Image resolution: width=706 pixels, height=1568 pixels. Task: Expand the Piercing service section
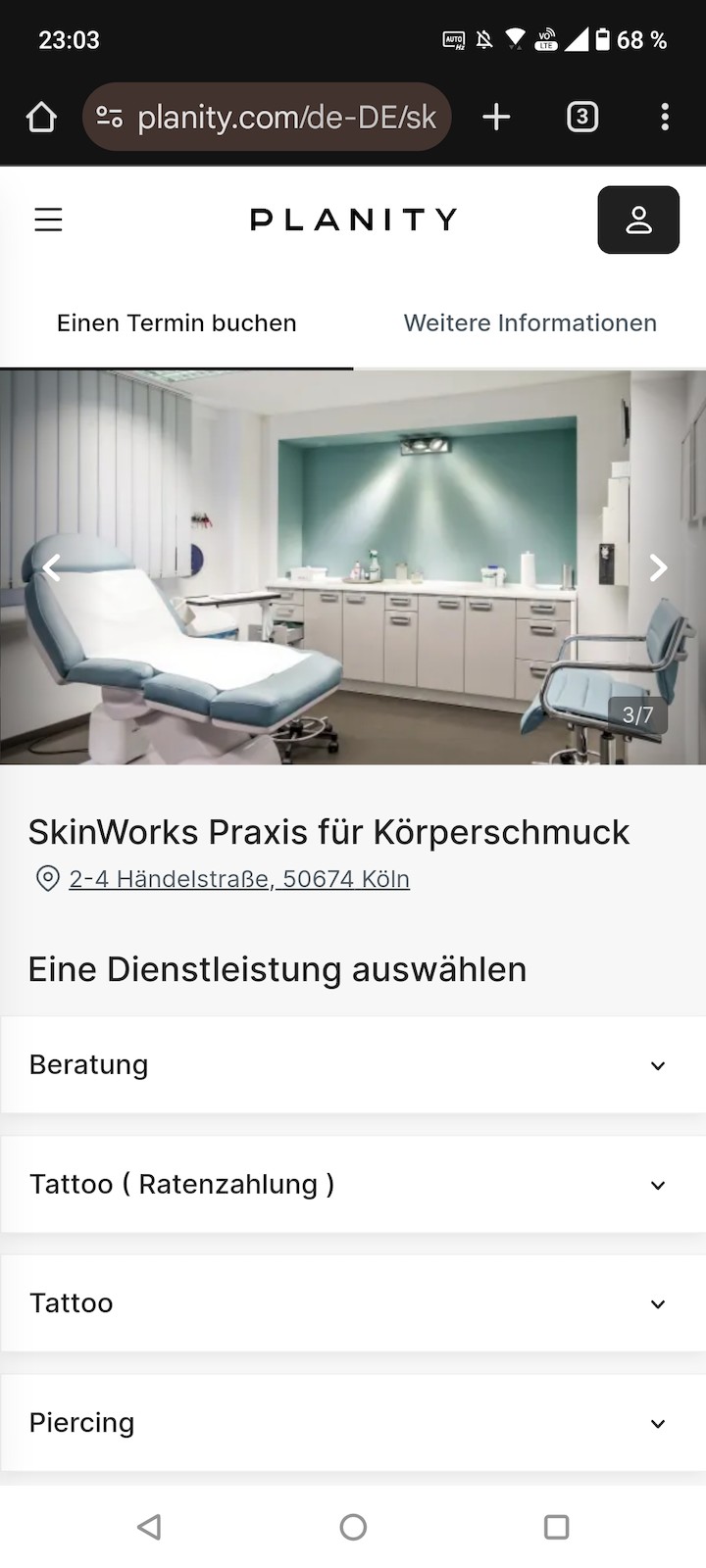click(x=353, y=1423)
